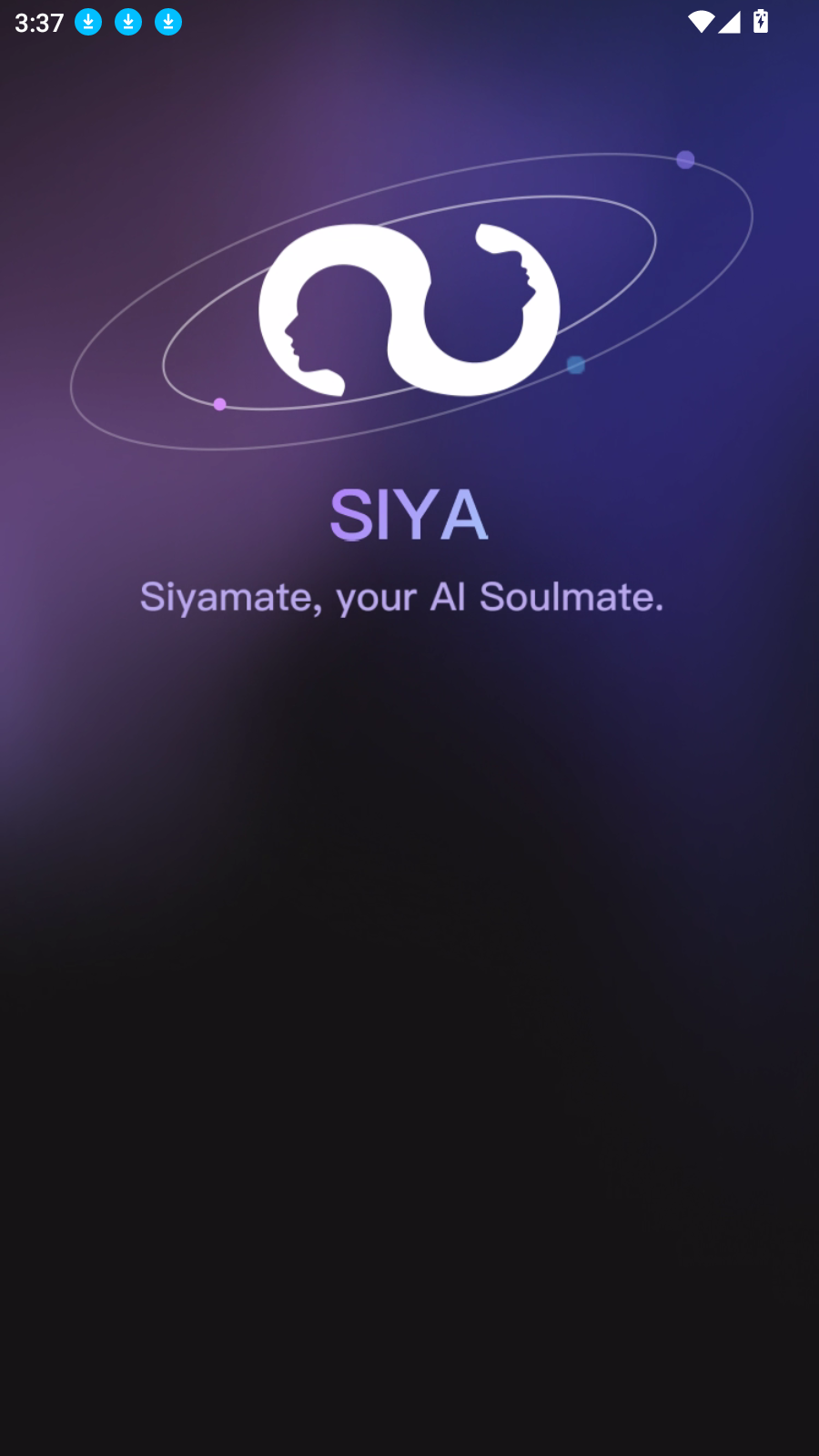Tap the blue orbit dot right of the logo
The image size is (819, 1456).
tap(574, 365)
